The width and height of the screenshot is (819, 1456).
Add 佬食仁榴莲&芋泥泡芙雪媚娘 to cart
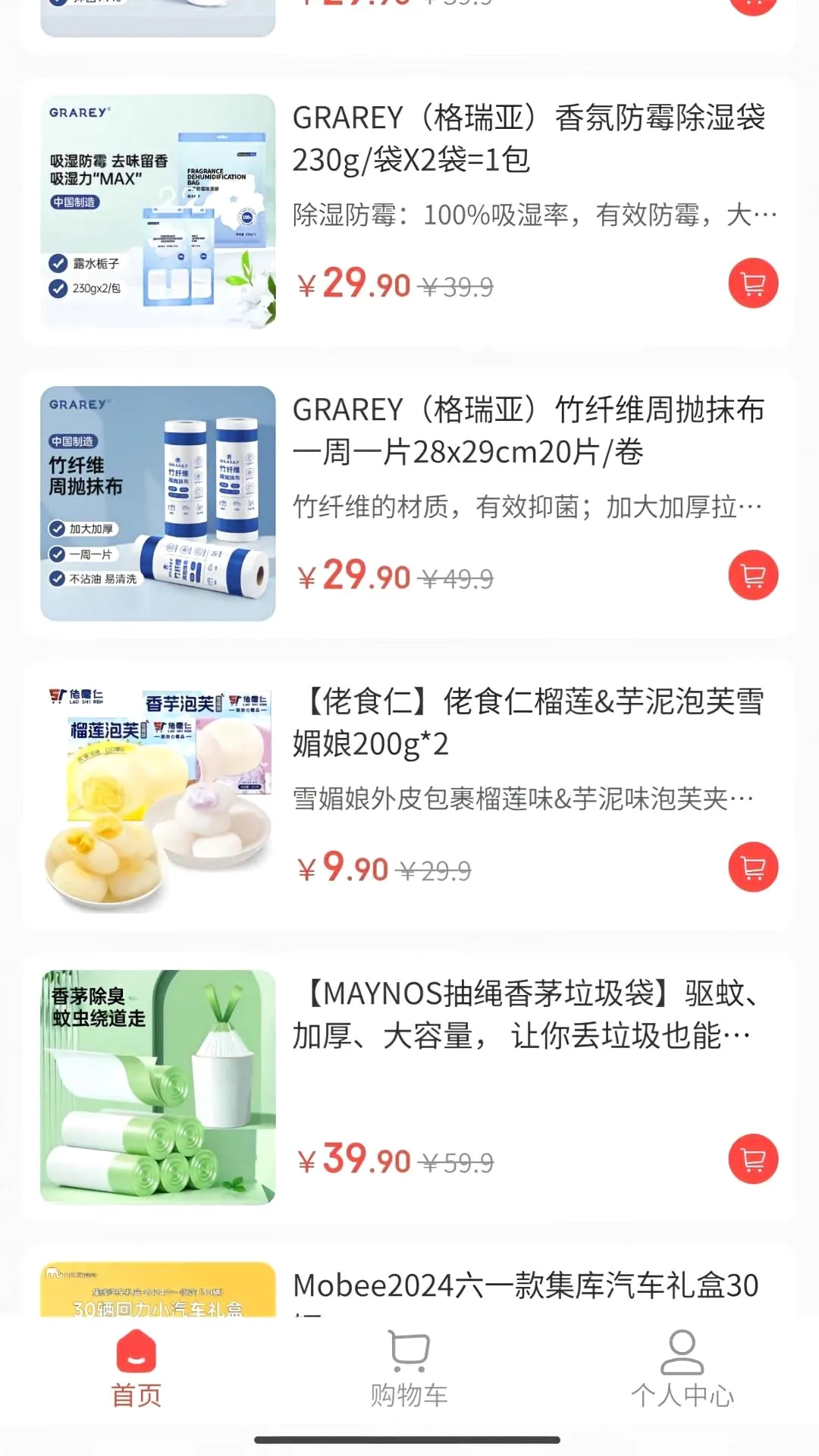coord(753,867)
